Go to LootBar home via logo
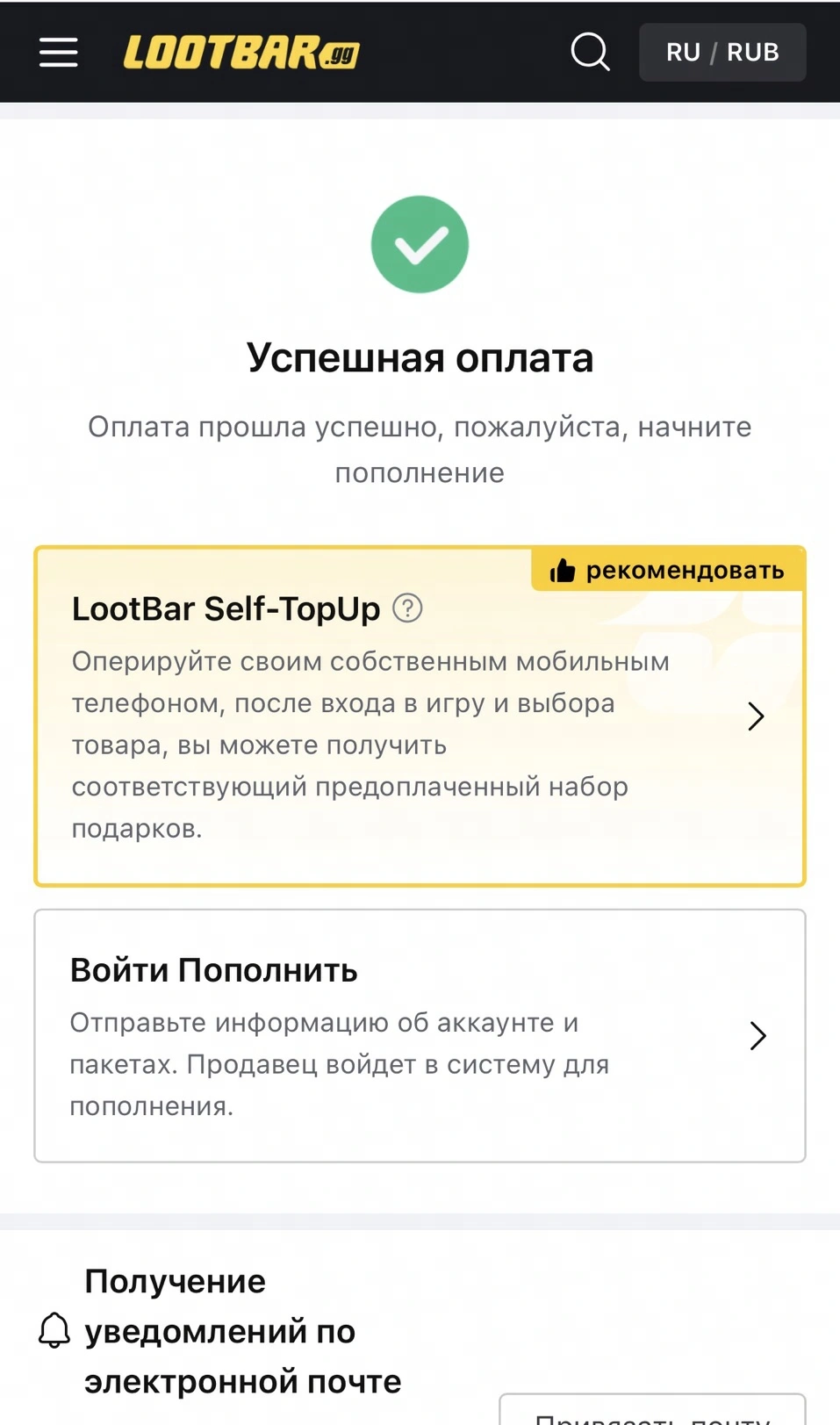The height and width of the screenshot is (1425, 840). pos(241,53)
